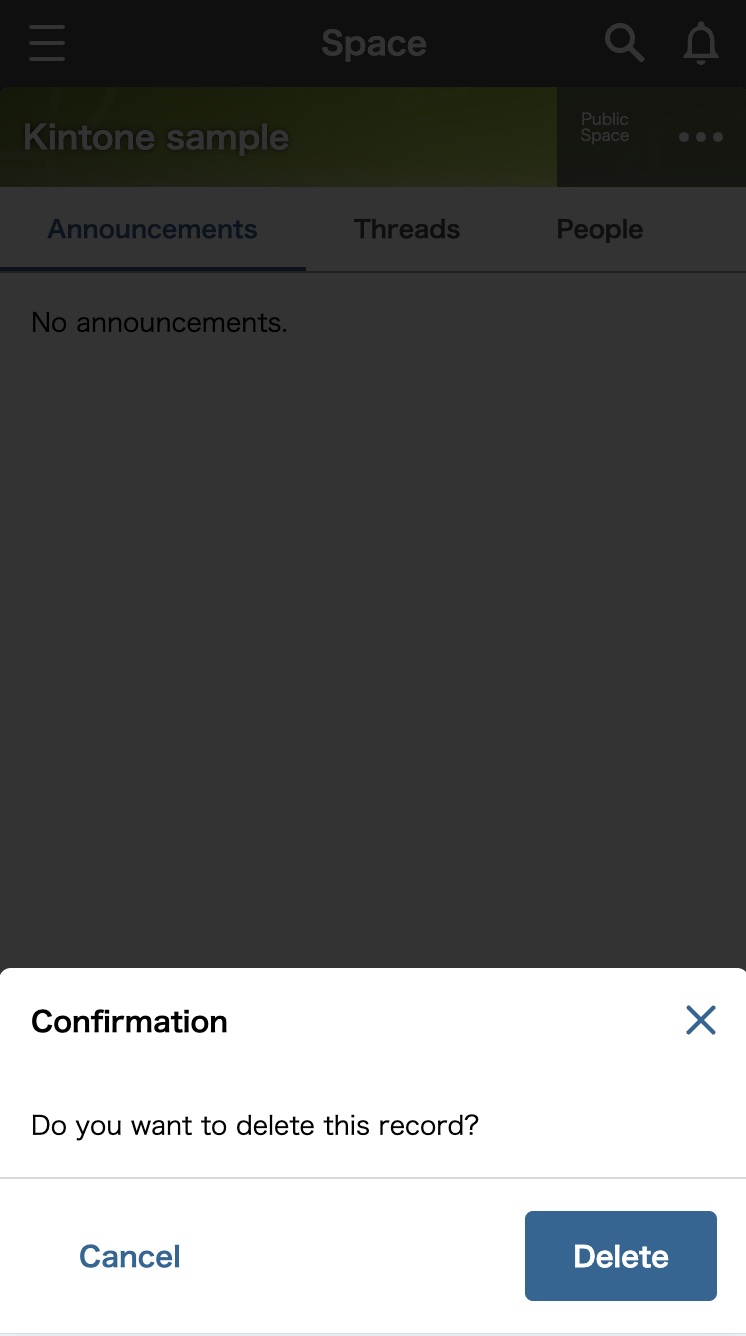Open the search

(x=623, y=43)
